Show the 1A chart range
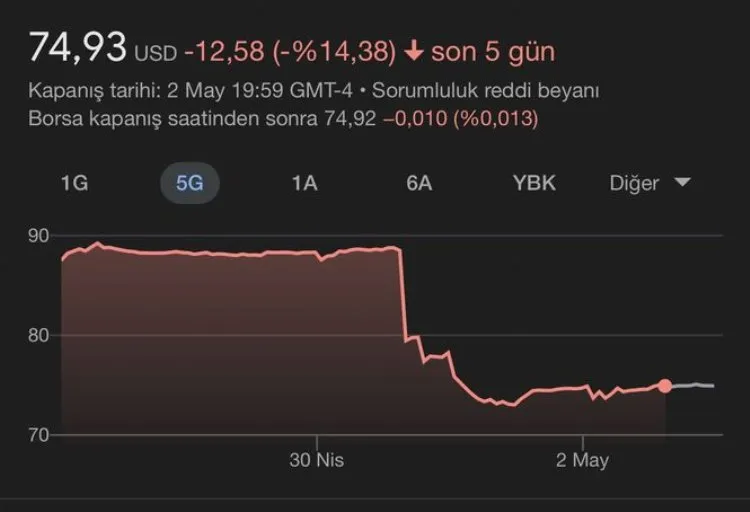Viewport: 750px width, 512px height. 304,183
